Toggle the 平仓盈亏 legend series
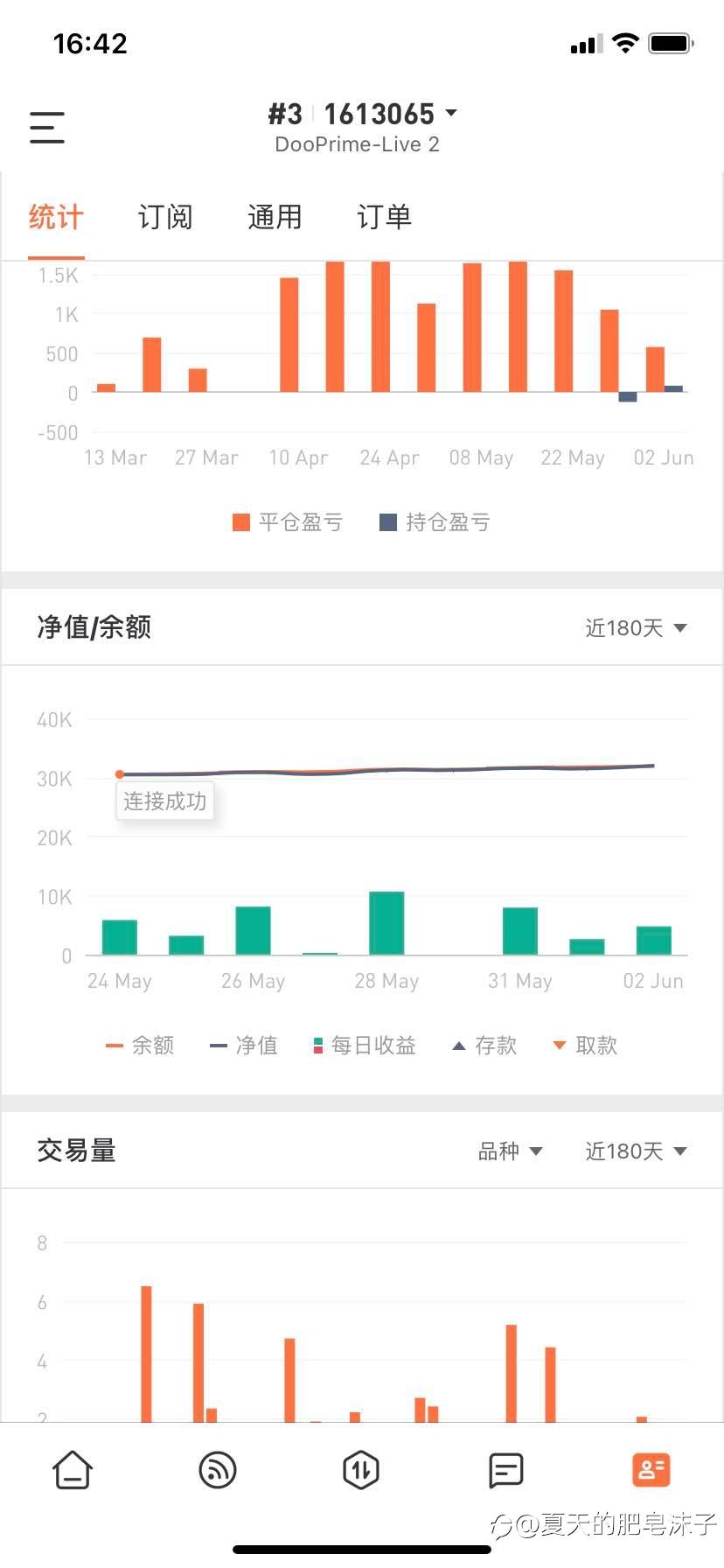724x1568 pixels. (288, 522)
